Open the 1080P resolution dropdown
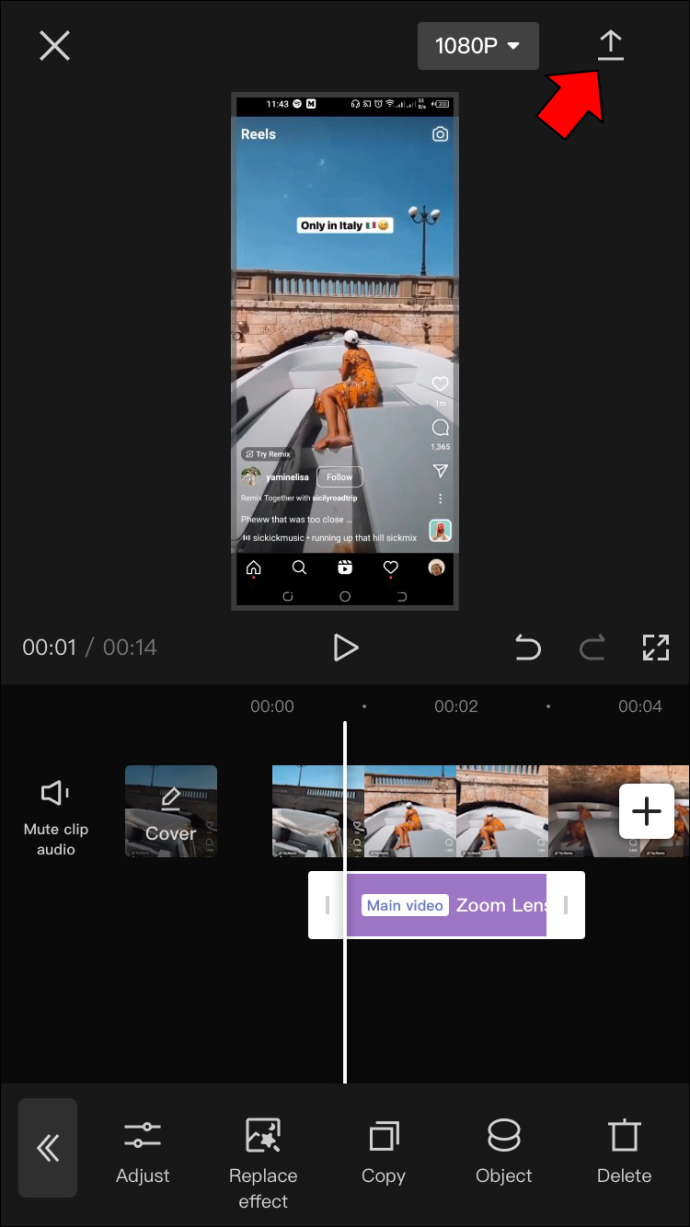Viewport: 690px width, 1227px height. [x=478, y=46]
